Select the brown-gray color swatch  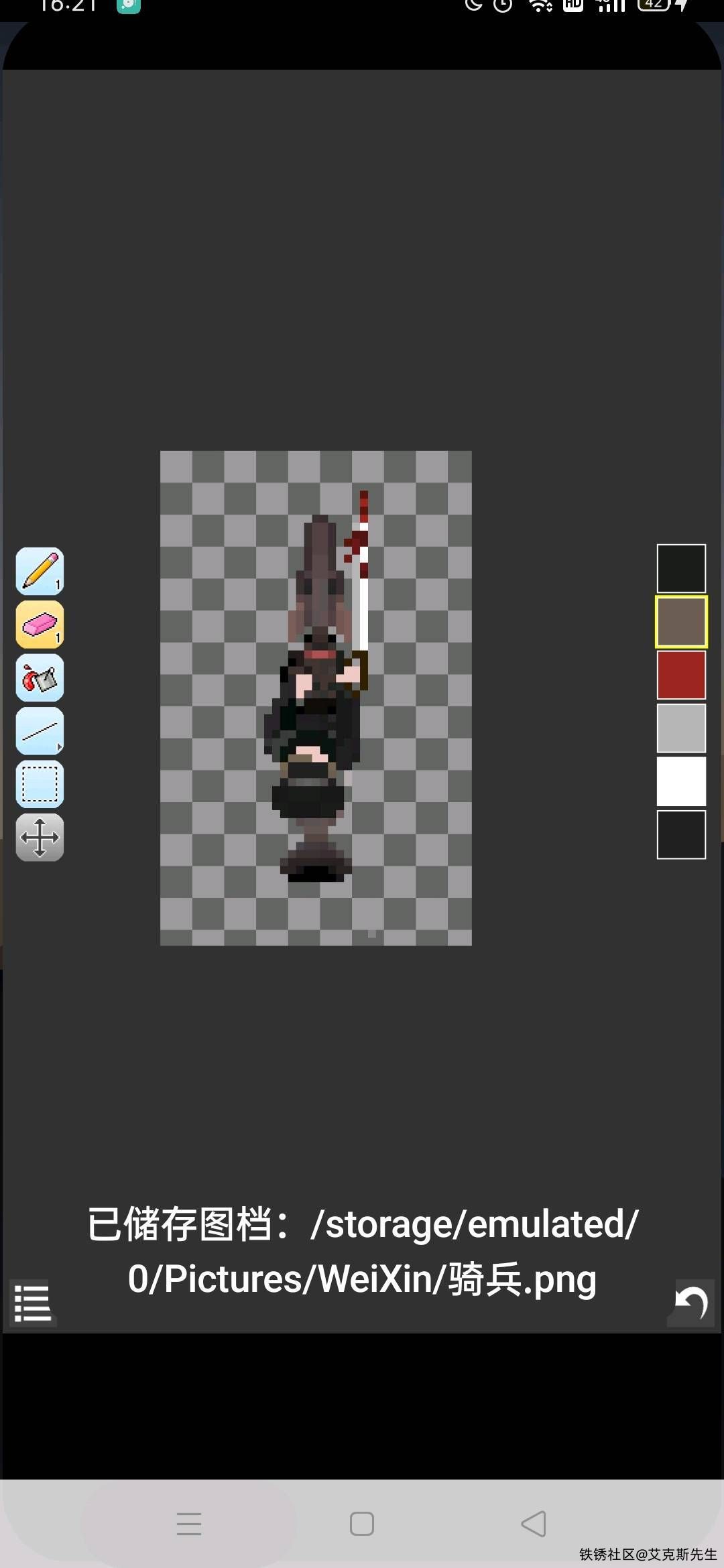pyautogui.click(x=681, y=622)
